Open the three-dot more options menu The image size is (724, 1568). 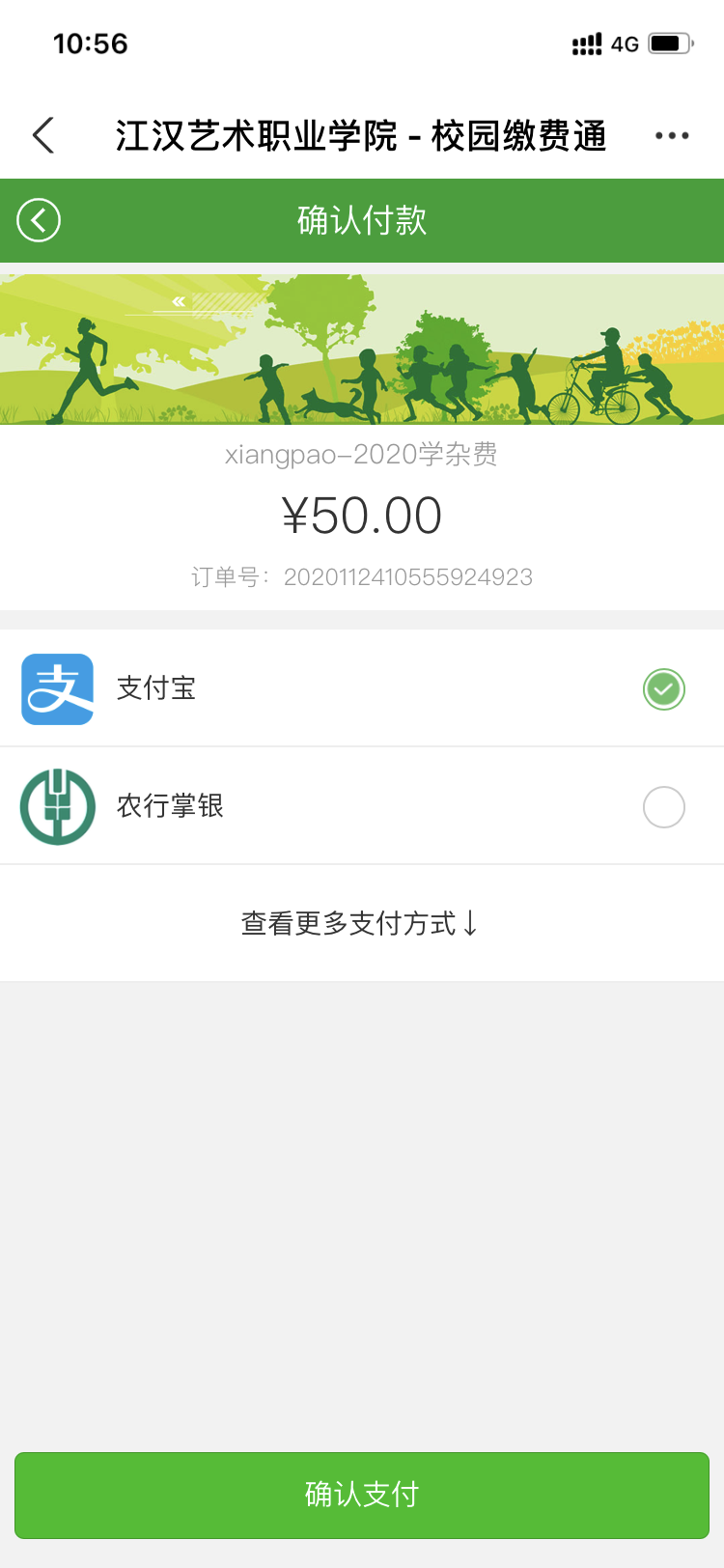coord(672,135)
